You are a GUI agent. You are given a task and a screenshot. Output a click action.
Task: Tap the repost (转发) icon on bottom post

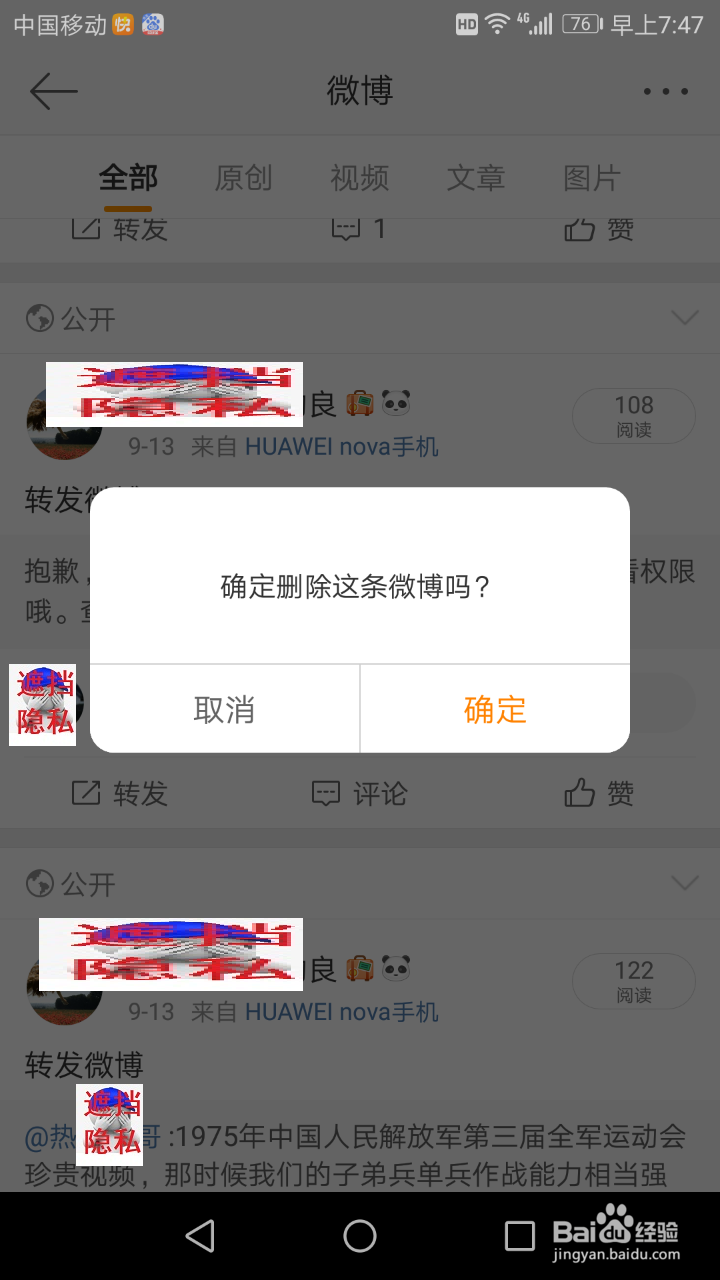pyautogui.click(x=120, y=793)
